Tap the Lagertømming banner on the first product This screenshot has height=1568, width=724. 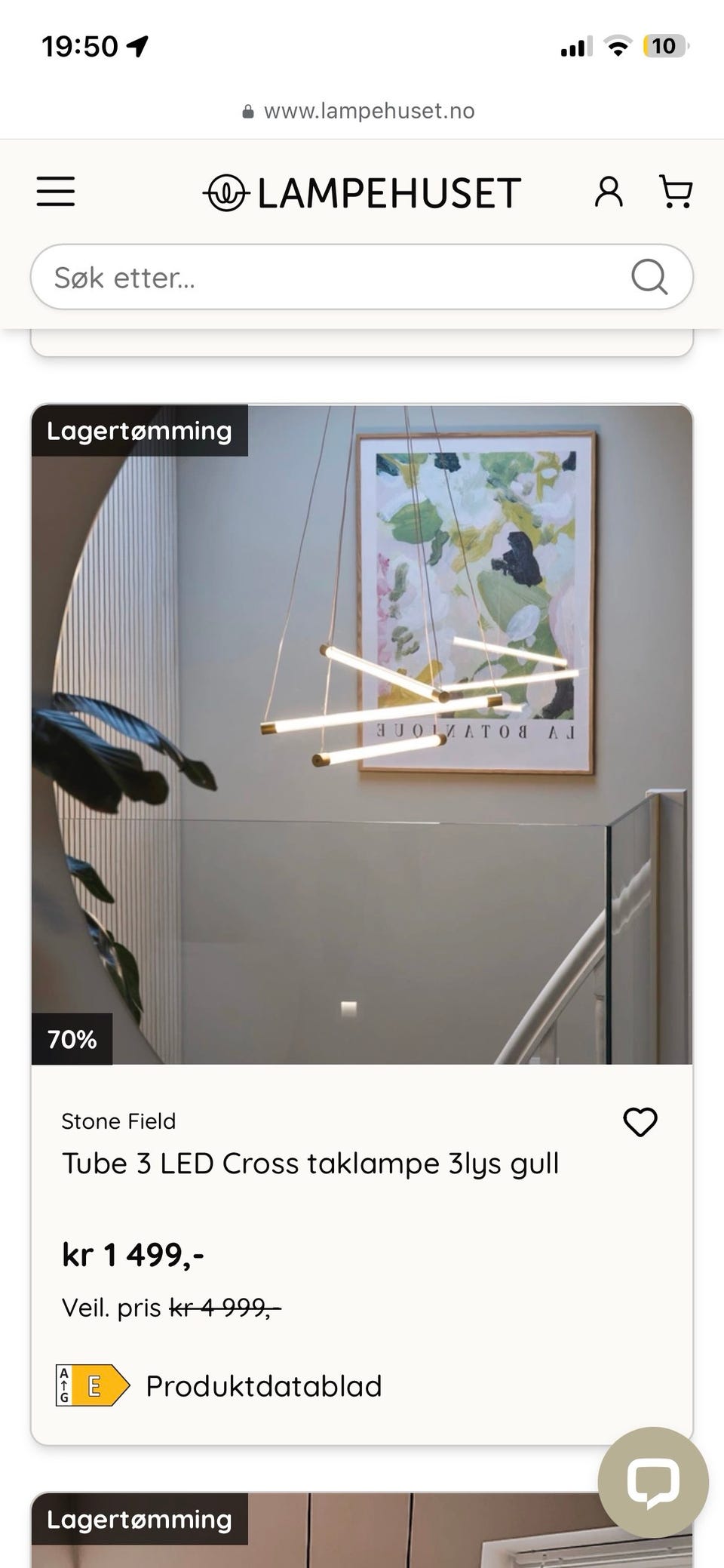tap(140, 431)
